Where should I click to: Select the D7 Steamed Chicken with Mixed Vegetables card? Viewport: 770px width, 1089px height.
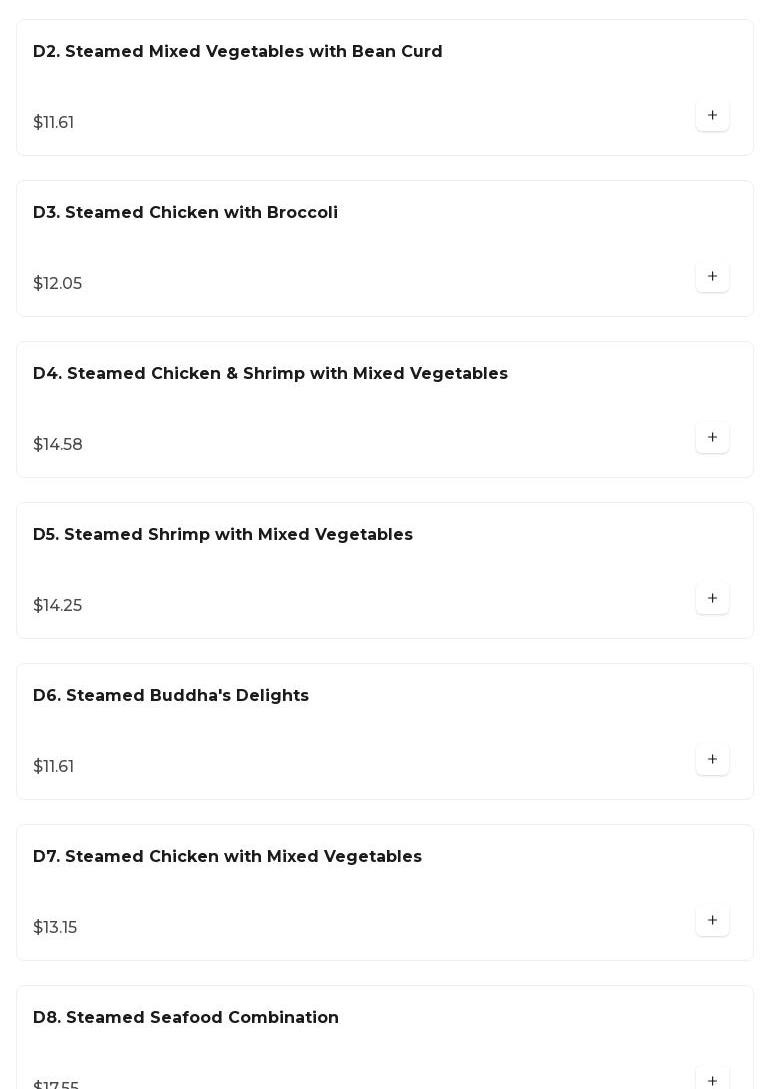coord(227,857)
